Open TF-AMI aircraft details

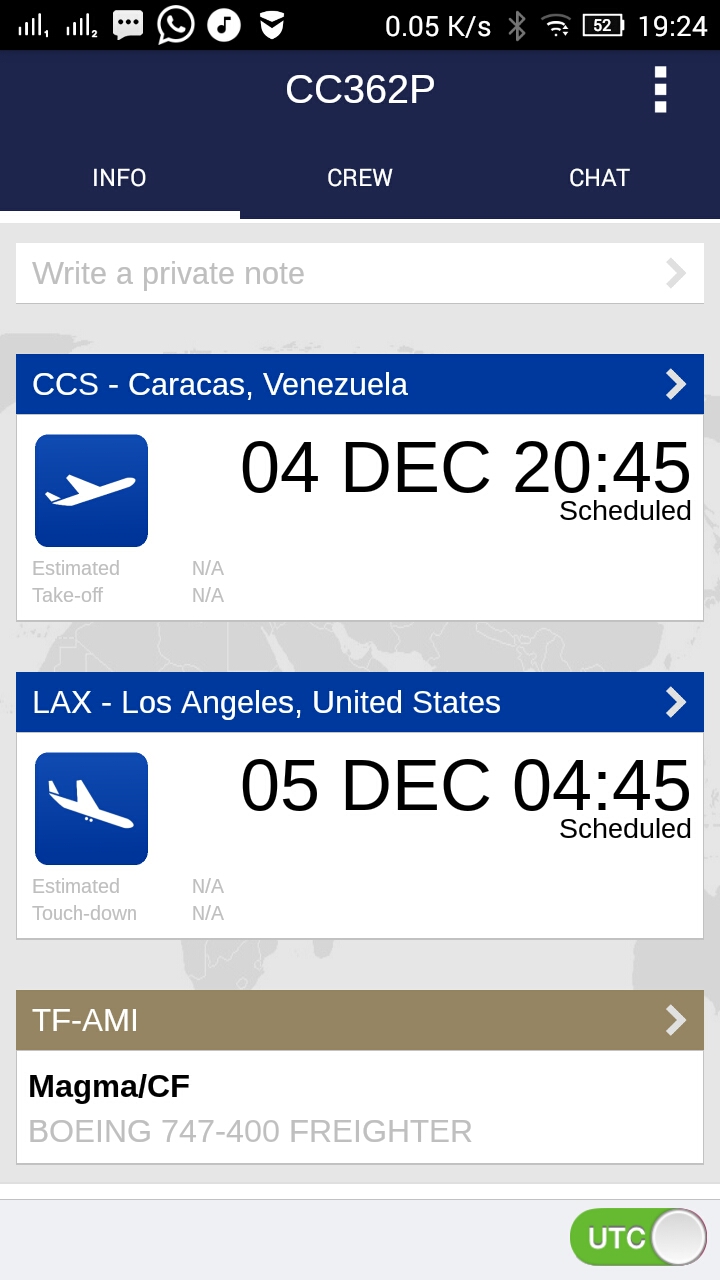tap(360, 1020)
